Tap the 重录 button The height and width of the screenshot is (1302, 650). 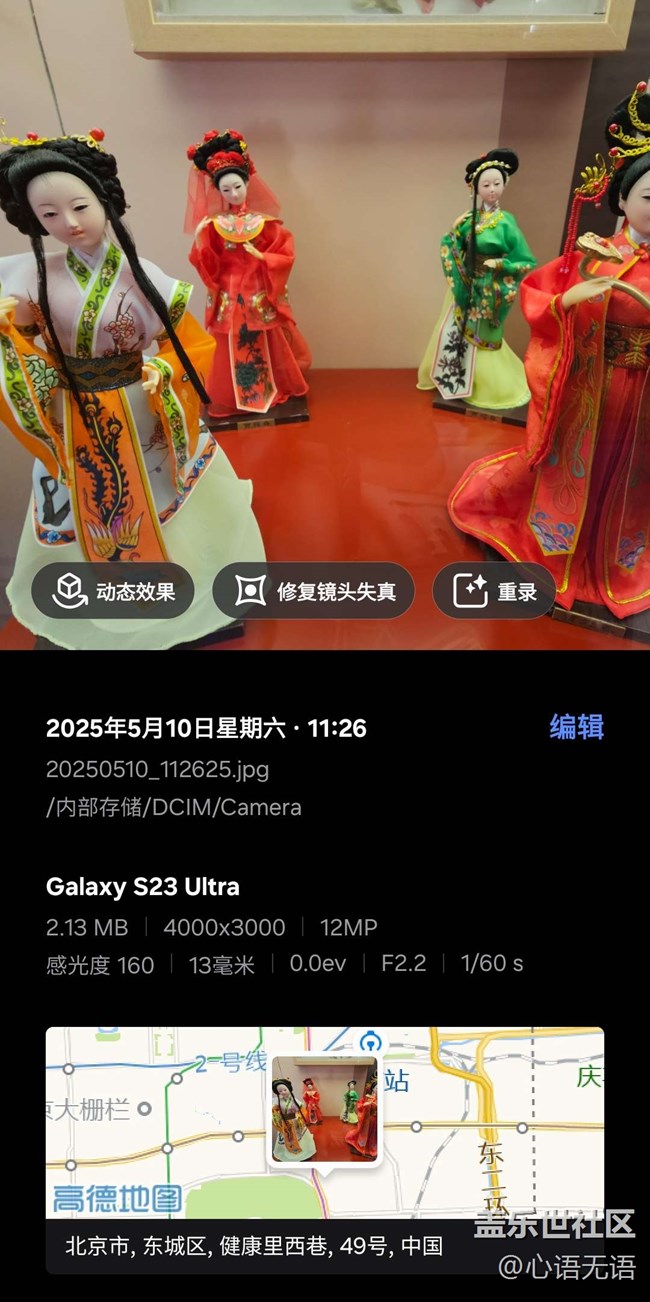494,591
